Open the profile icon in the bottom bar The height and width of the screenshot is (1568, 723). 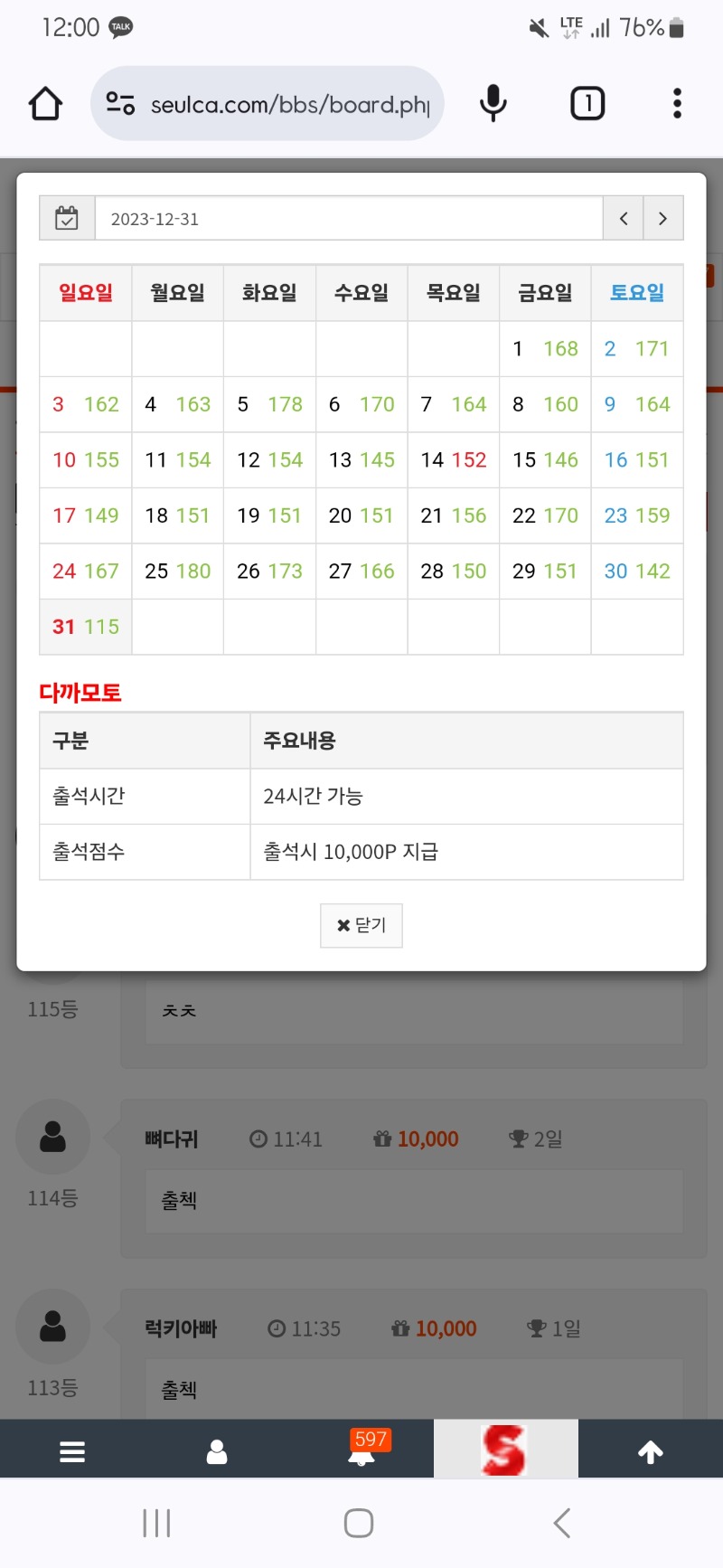pos(217,1451)
